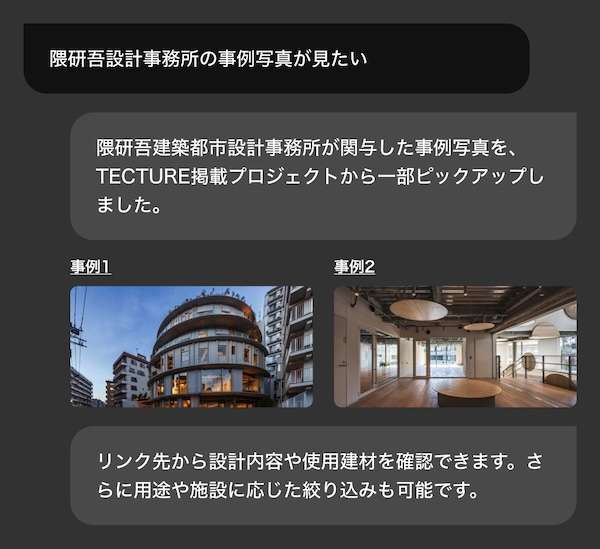Open the 事例1 link
Screen dimensions: 600x549
(x=90, y=267)
